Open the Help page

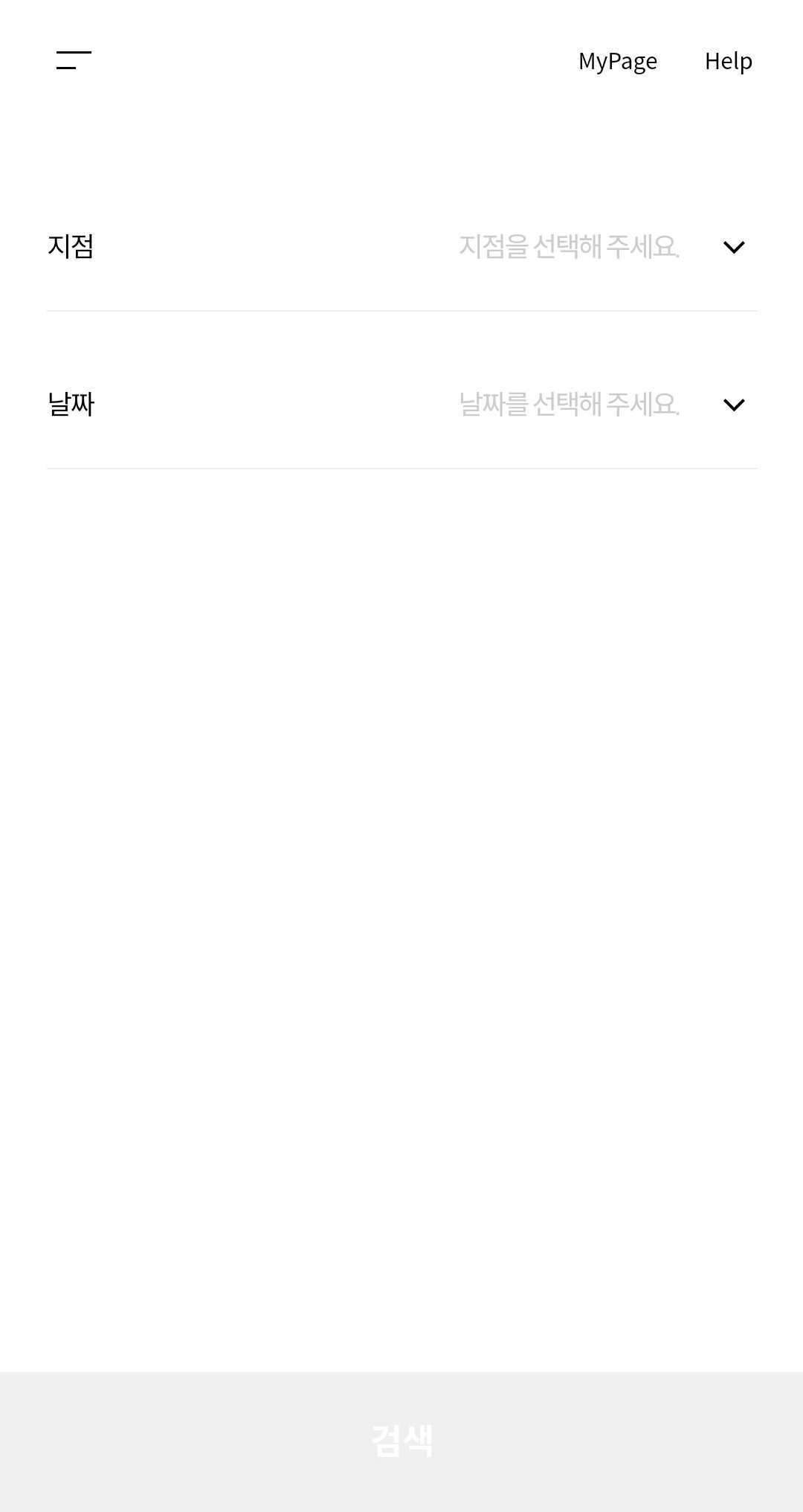tap(728, 61)
